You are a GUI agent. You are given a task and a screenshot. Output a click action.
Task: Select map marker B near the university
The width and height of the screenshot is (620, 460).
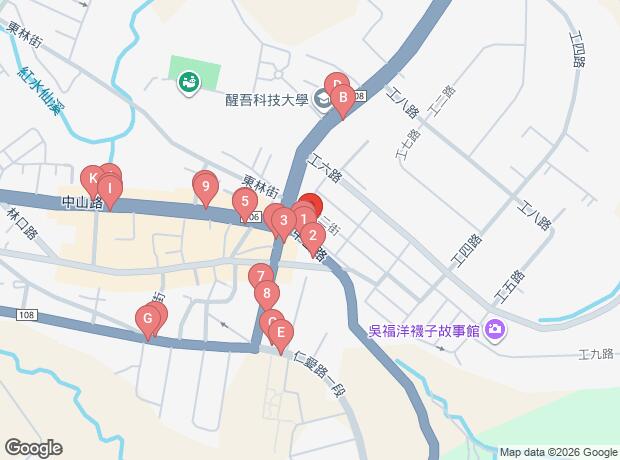coord(342,98)
